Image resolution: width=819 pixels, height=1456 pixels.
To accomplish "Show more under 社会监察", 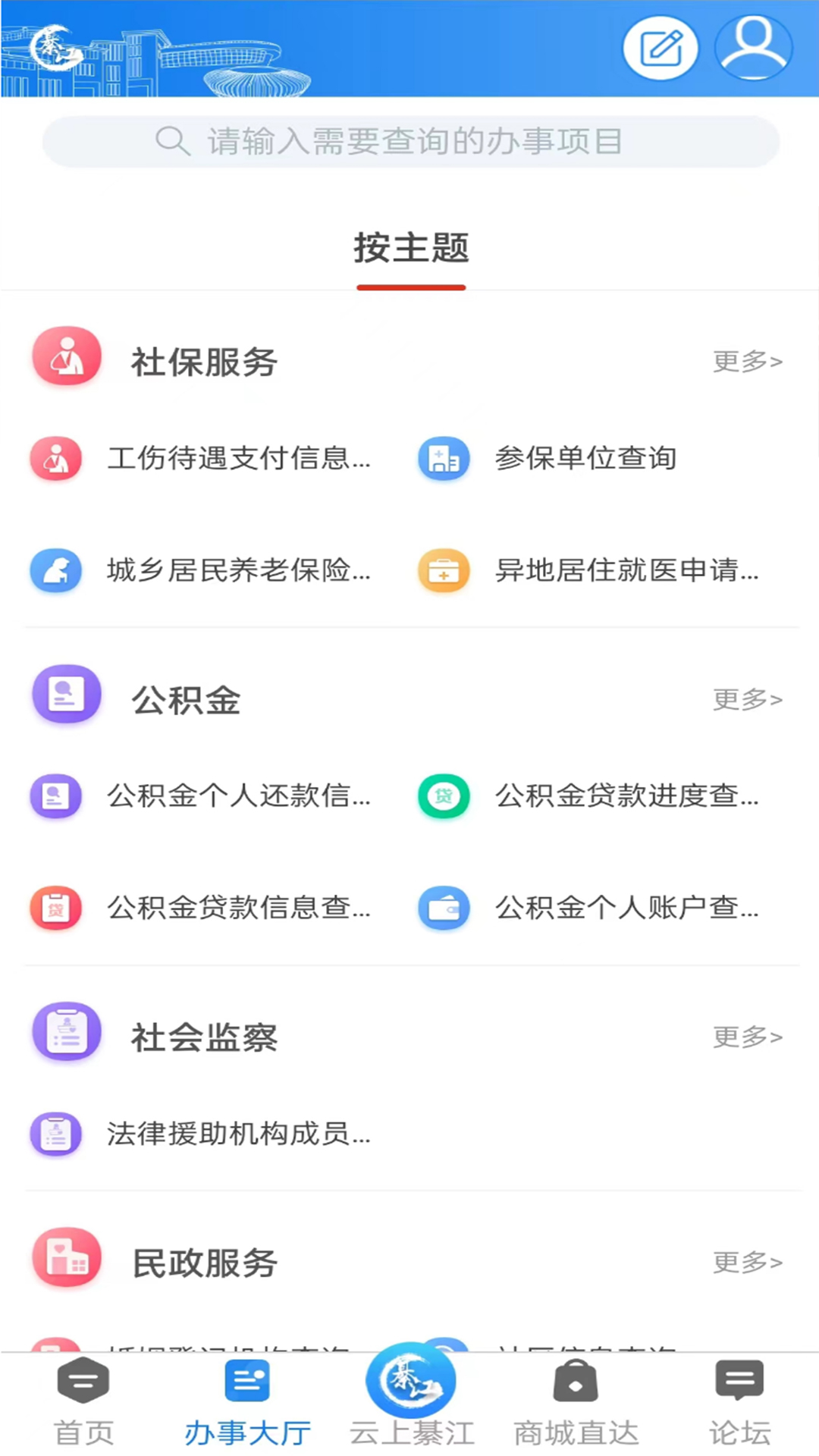I will click(x=747, y=1037).
